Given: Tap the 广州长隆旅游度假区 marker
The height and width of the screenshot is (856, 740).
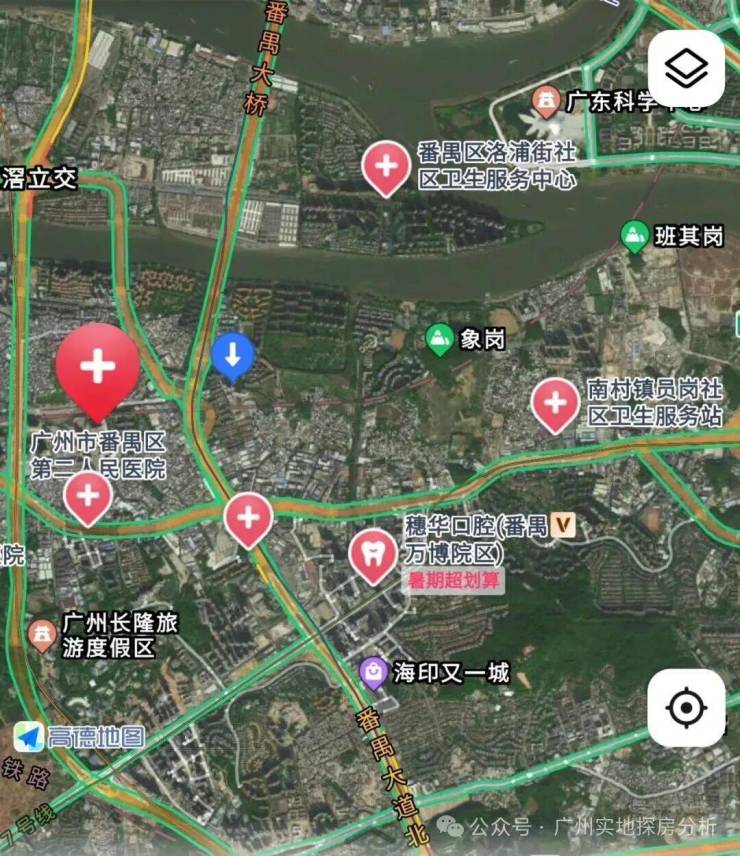Looking at the screenshot, I should [x=42, y=634].
